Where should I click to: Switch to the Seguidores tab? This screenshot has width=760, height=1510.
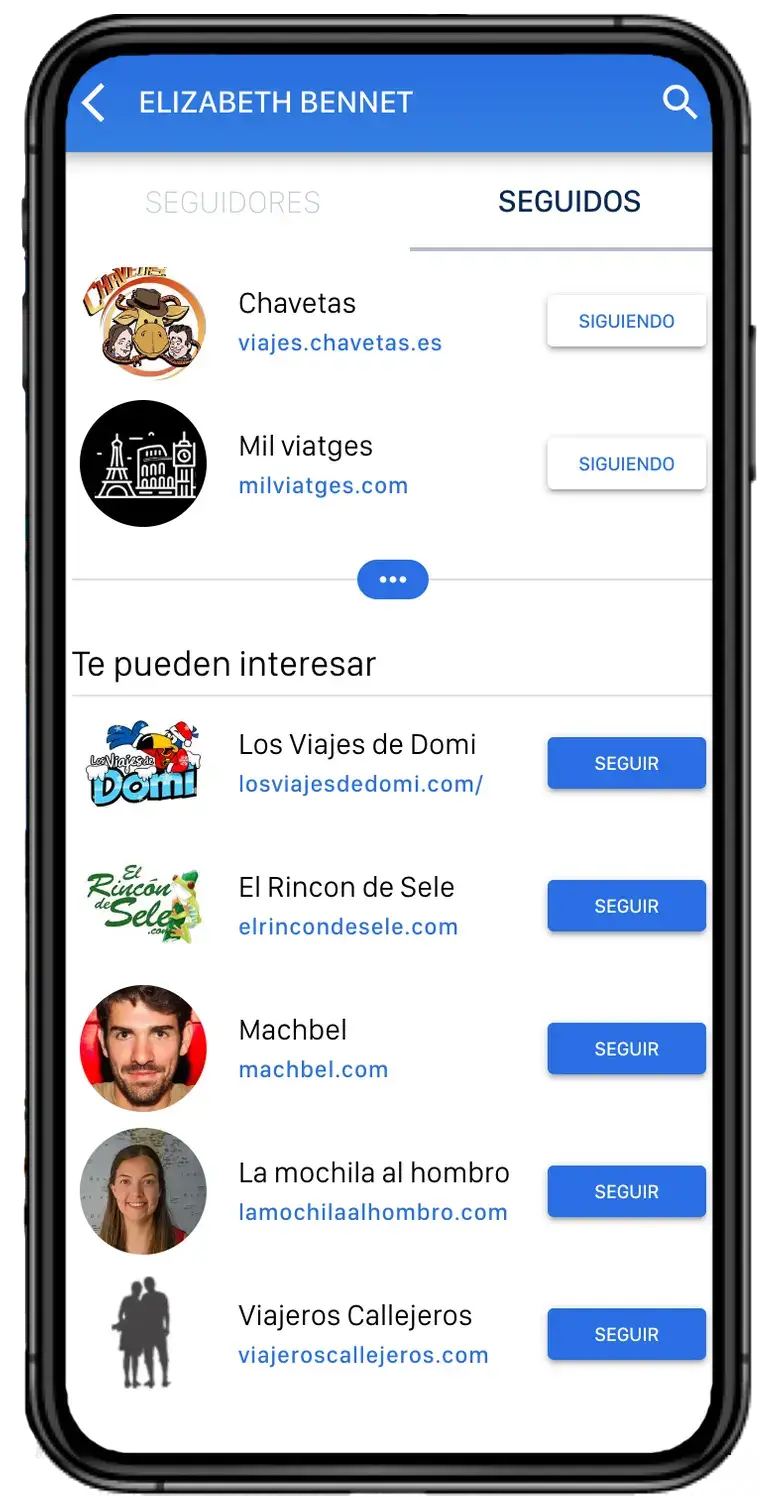(233, 202)
